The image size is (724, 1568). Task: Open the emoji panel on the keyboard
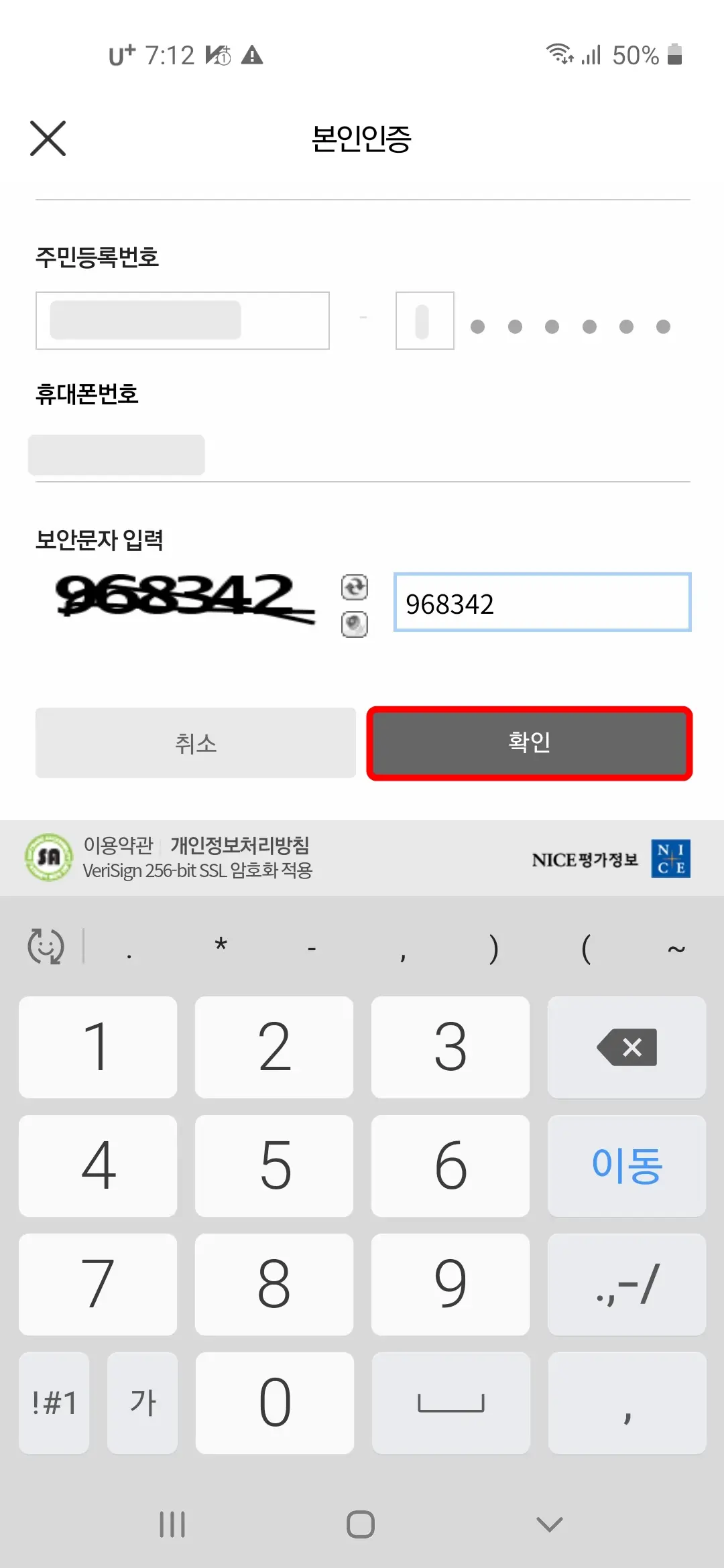coord(46,946)
